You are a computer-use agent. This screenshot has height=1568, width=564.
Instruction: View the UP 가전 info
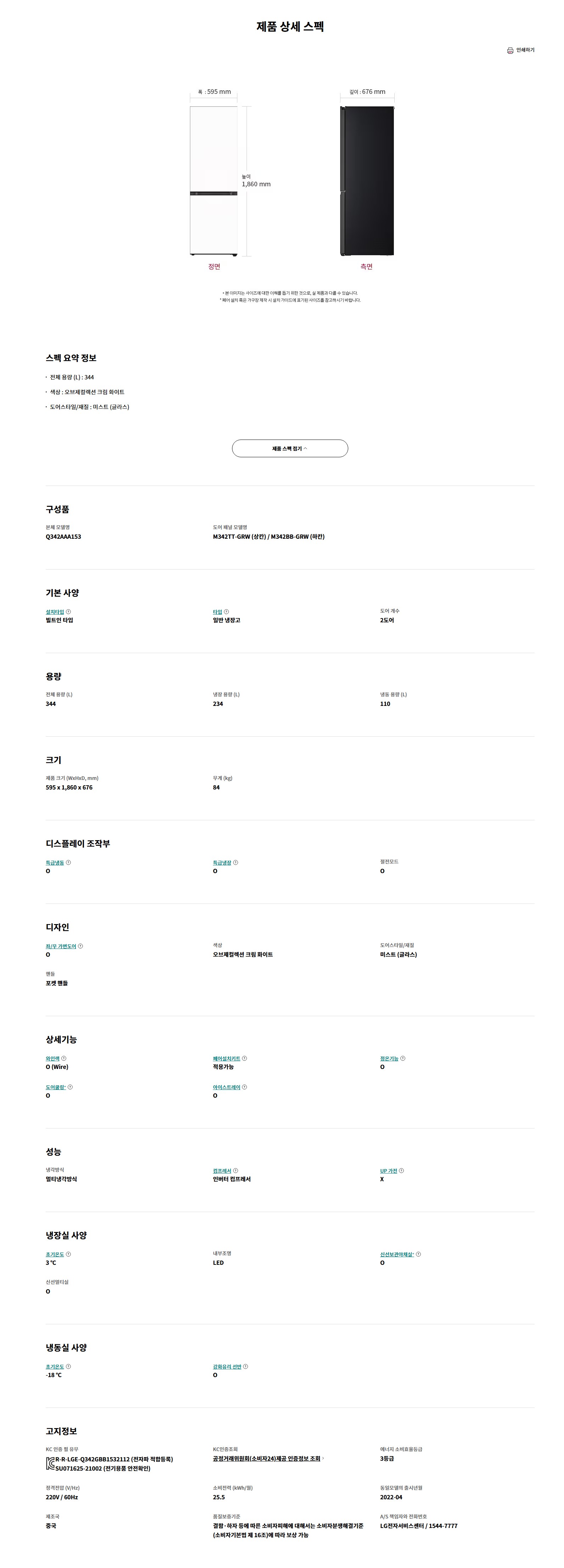pos(389,1171)
